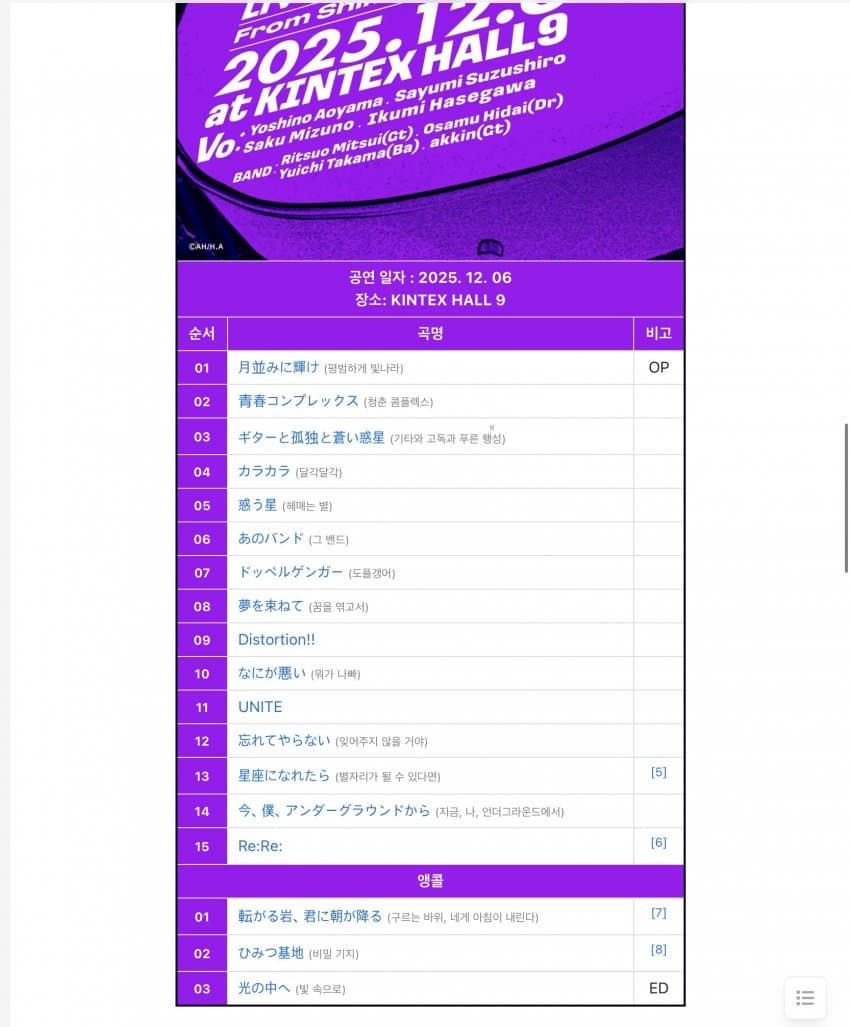Follow the ギターと孤独と蒼い惑星 link
Image resolution: width=850 pixels, height=1027 pixels.
(x=311, y=437)
